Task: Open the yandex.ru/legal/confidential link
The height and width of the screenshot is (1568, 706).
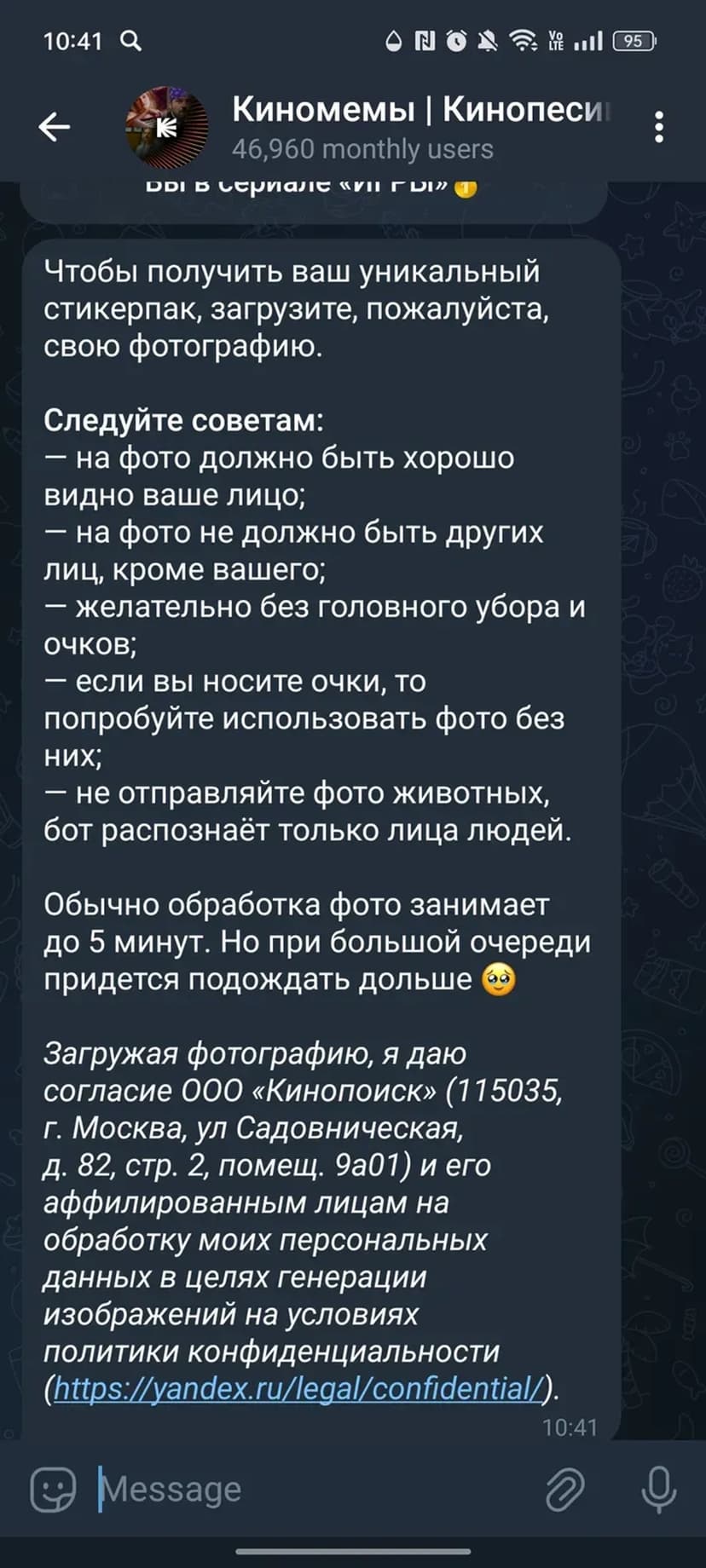Action: click(x=298, y=1388)
